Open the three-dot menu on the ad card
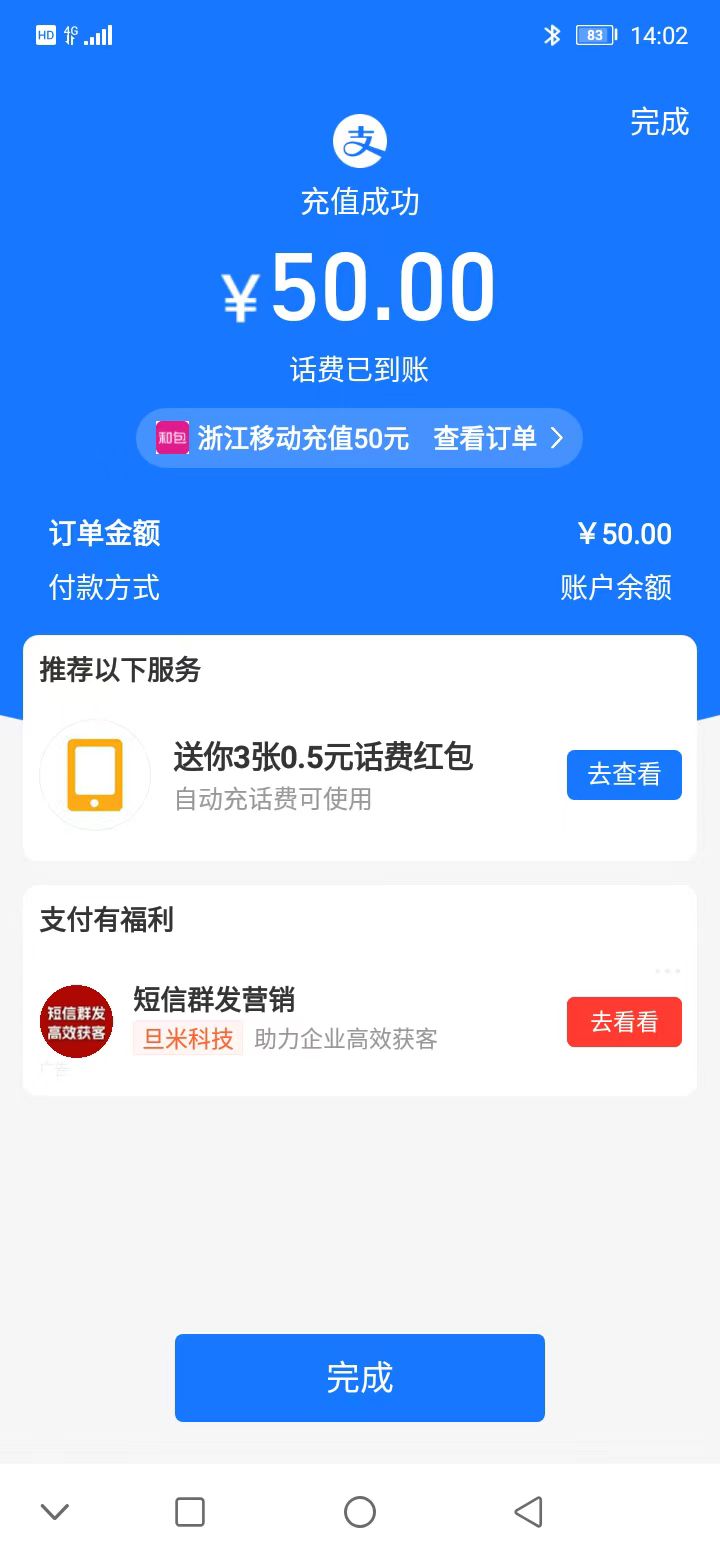The image size is (720, 1560). click(667, 971)
